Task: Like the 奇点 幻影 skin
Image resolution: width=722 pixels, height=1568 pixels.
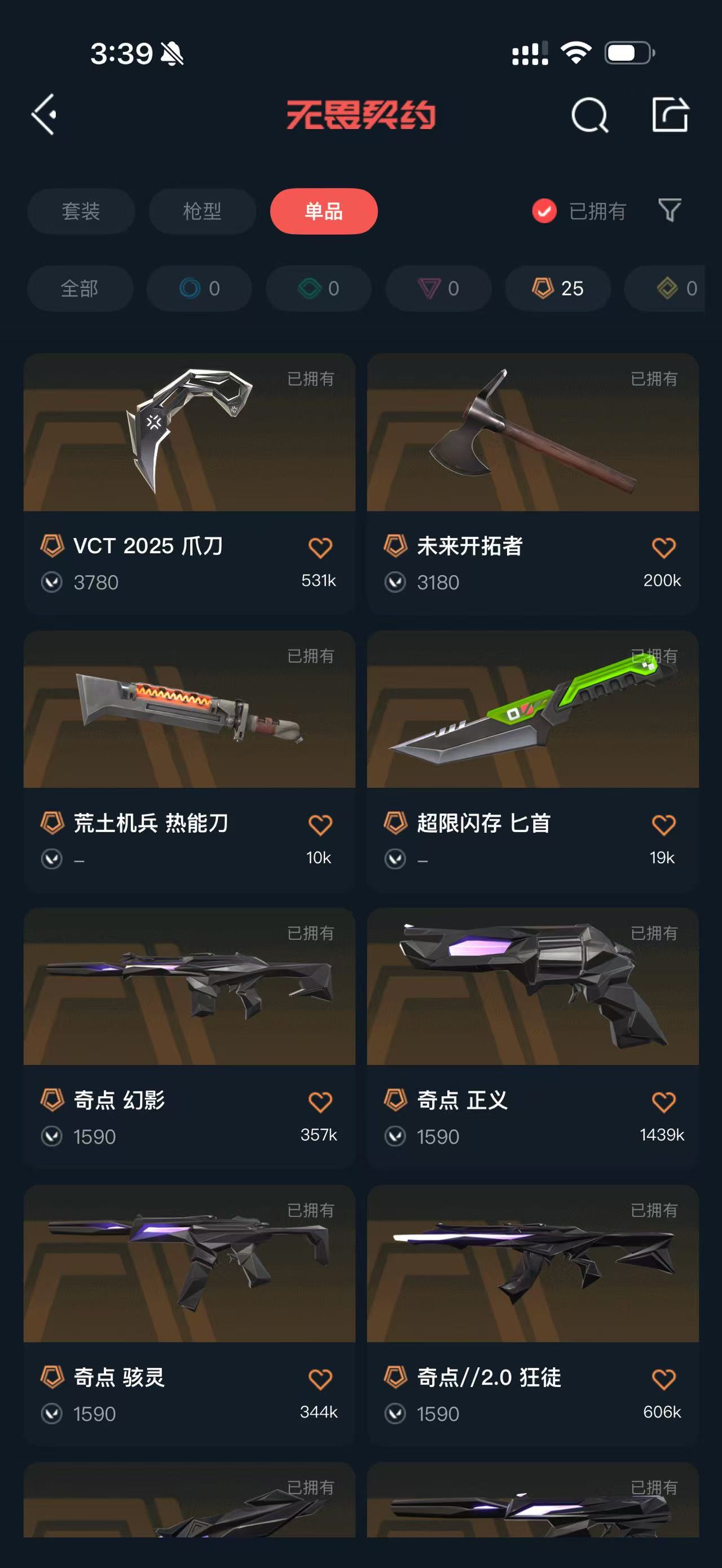Action: point(320,1102)
